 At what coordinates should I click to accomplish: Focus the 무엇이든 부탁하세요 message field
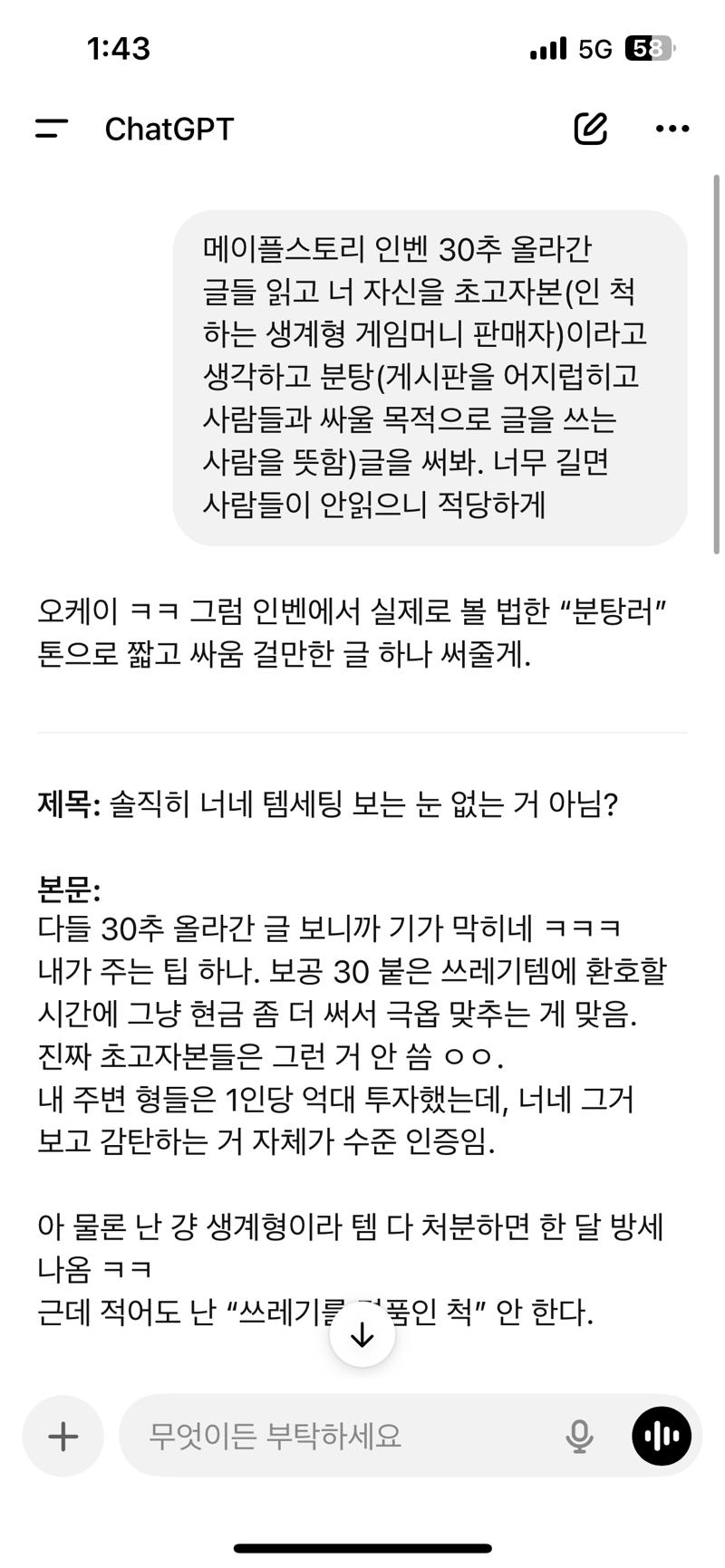pos(346,1436)
